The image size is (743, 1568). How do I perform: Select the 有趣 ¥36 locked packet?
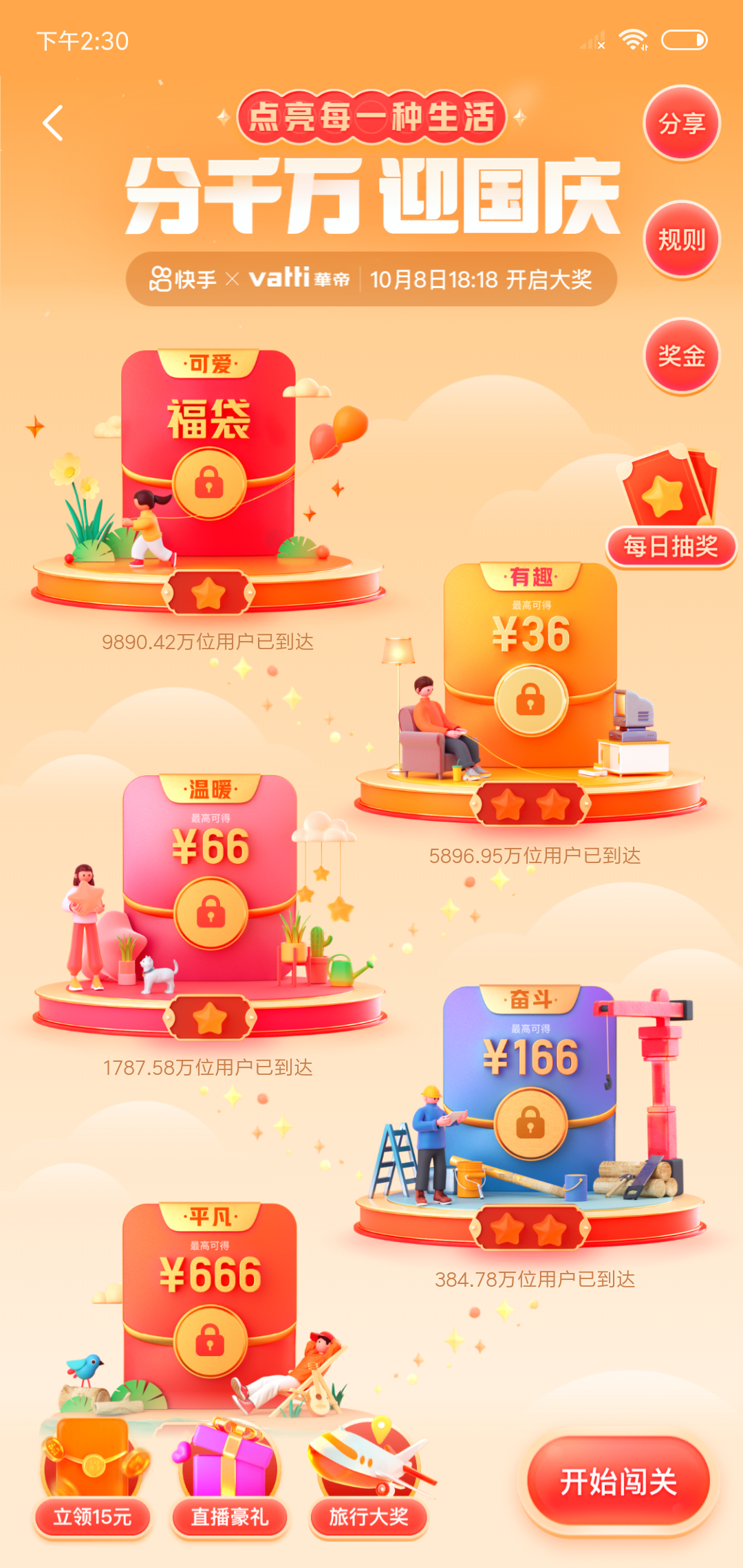pos(530,699)
